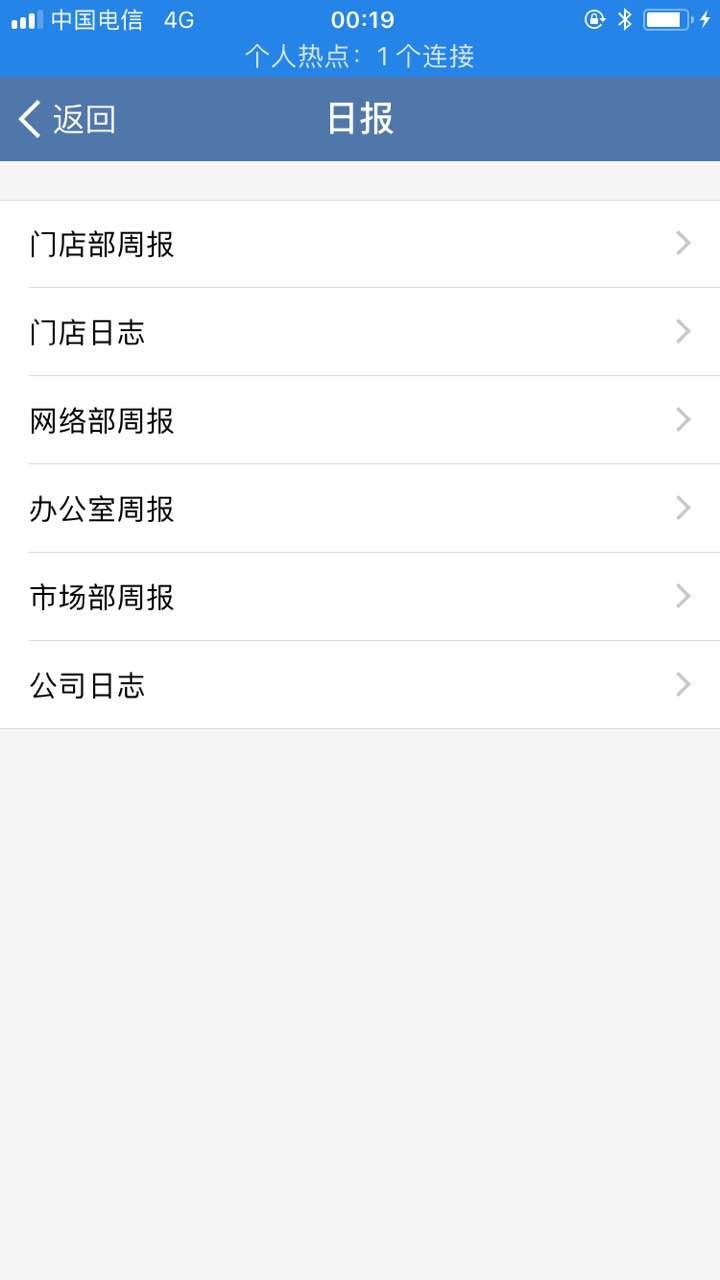720x1280 pixels.
Task: Select the 门店日志 row
Action: (360, 332)
